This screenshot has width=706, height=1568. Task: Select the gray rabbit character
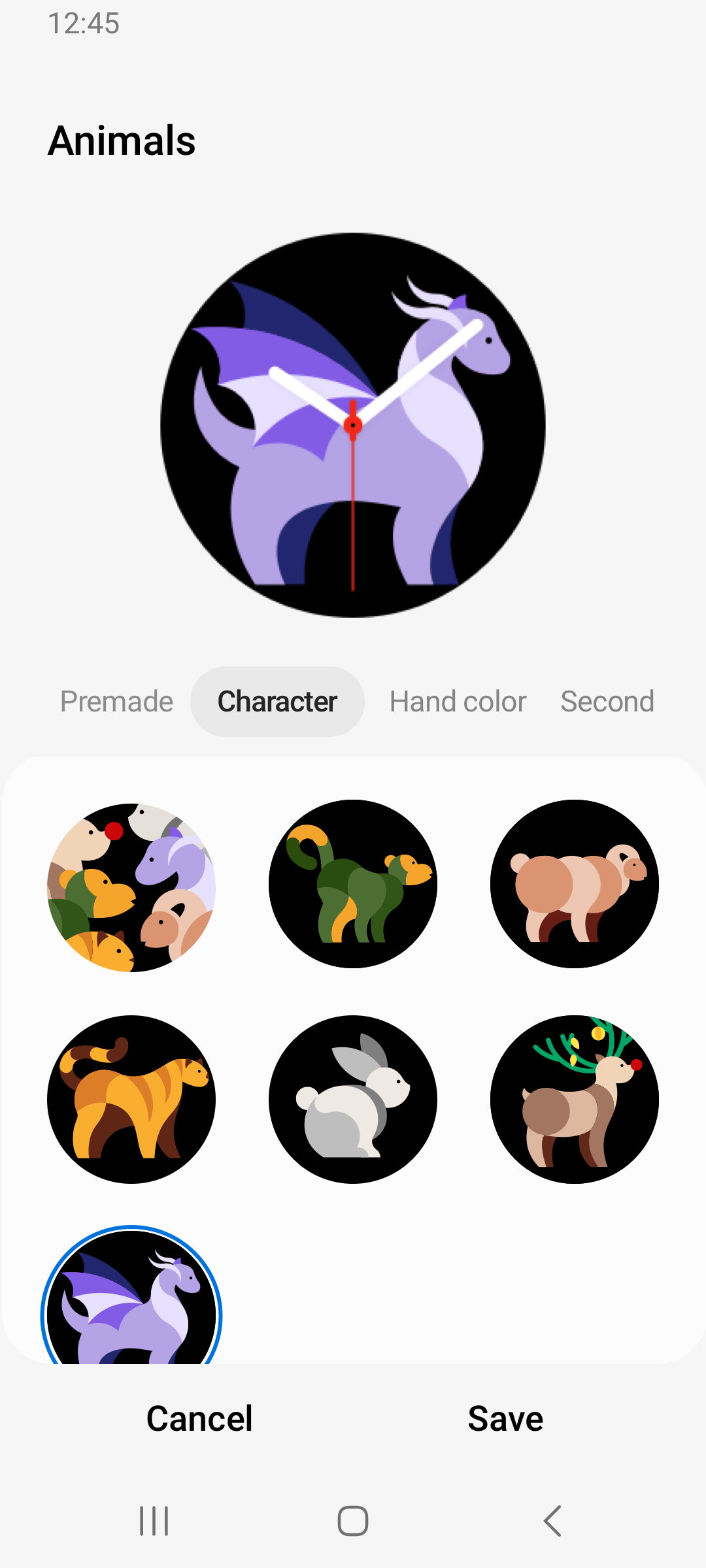click(353, 1099)
